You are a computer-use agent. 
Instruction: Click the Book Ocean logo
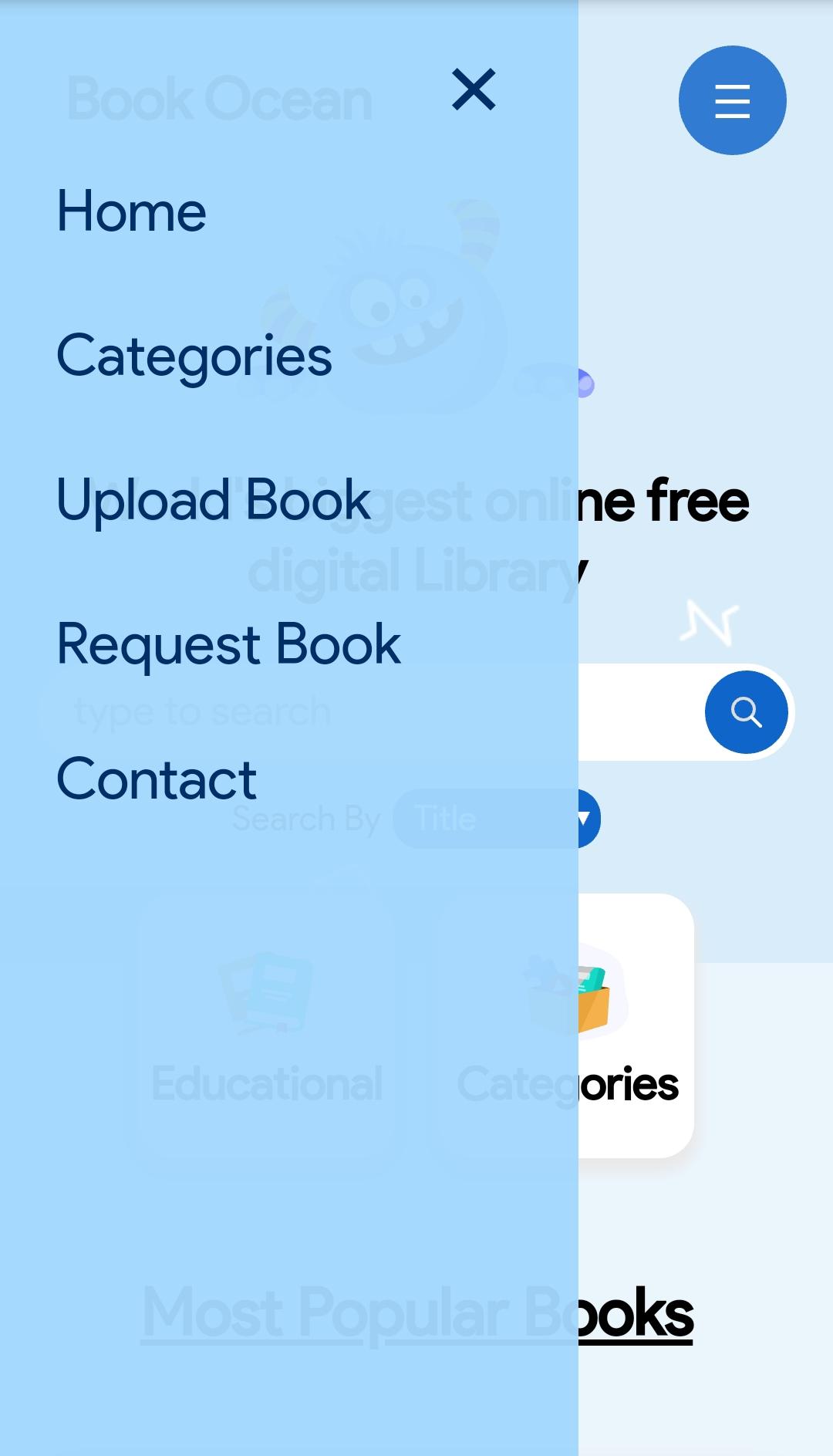218,97
